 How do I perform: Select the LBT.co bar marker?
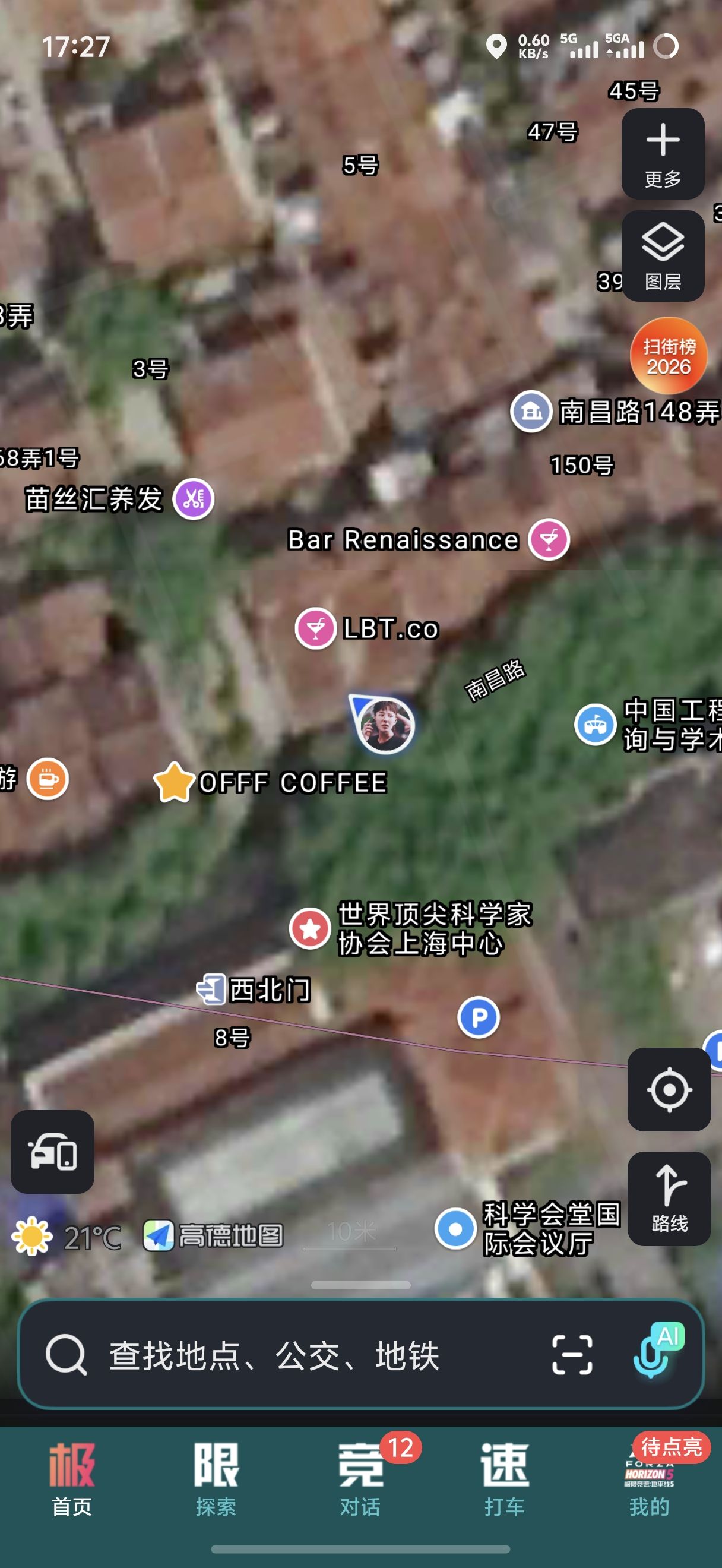(x=316, y=628)
